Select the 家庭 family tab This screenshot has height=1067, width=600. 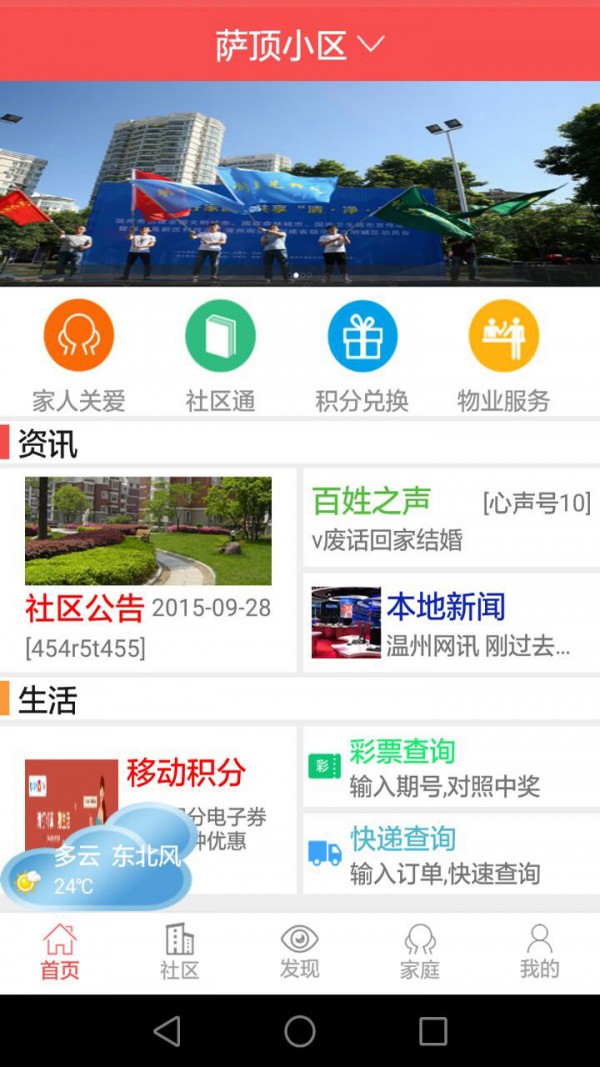click(x=420, y=952)
